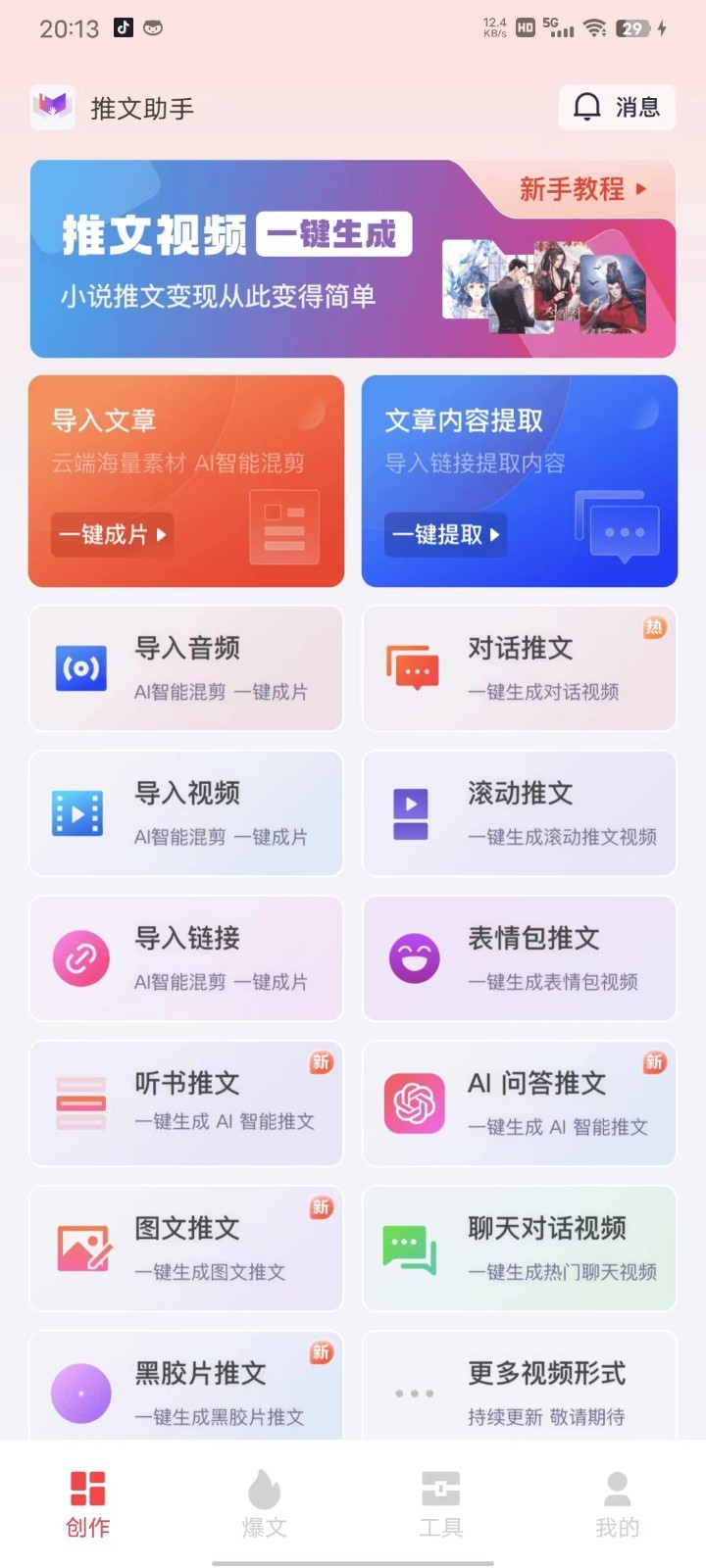
Task: Select the 黑胶片推文 vinyl record icon
Action: pos(79,1392)
